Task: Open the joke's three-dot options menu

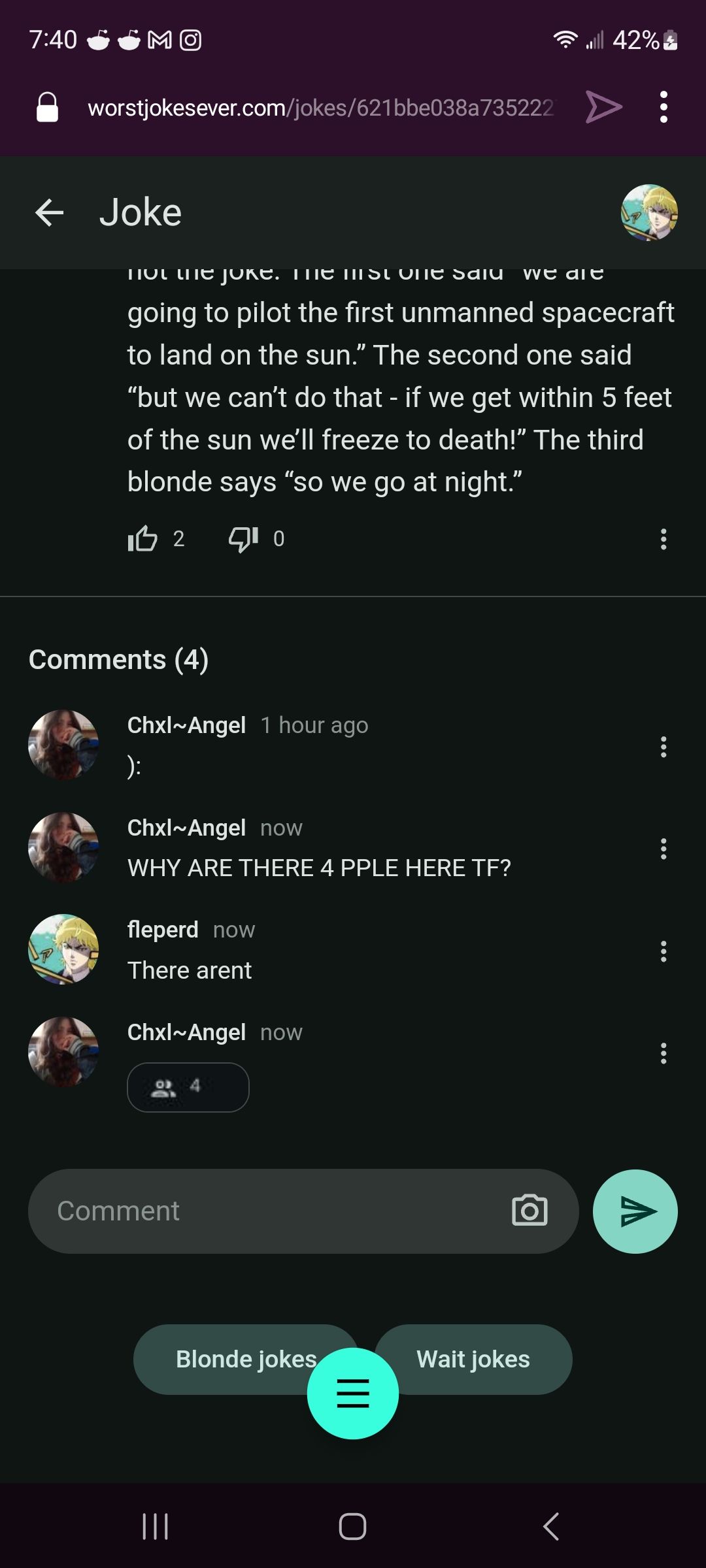Action: click(663, 539)
